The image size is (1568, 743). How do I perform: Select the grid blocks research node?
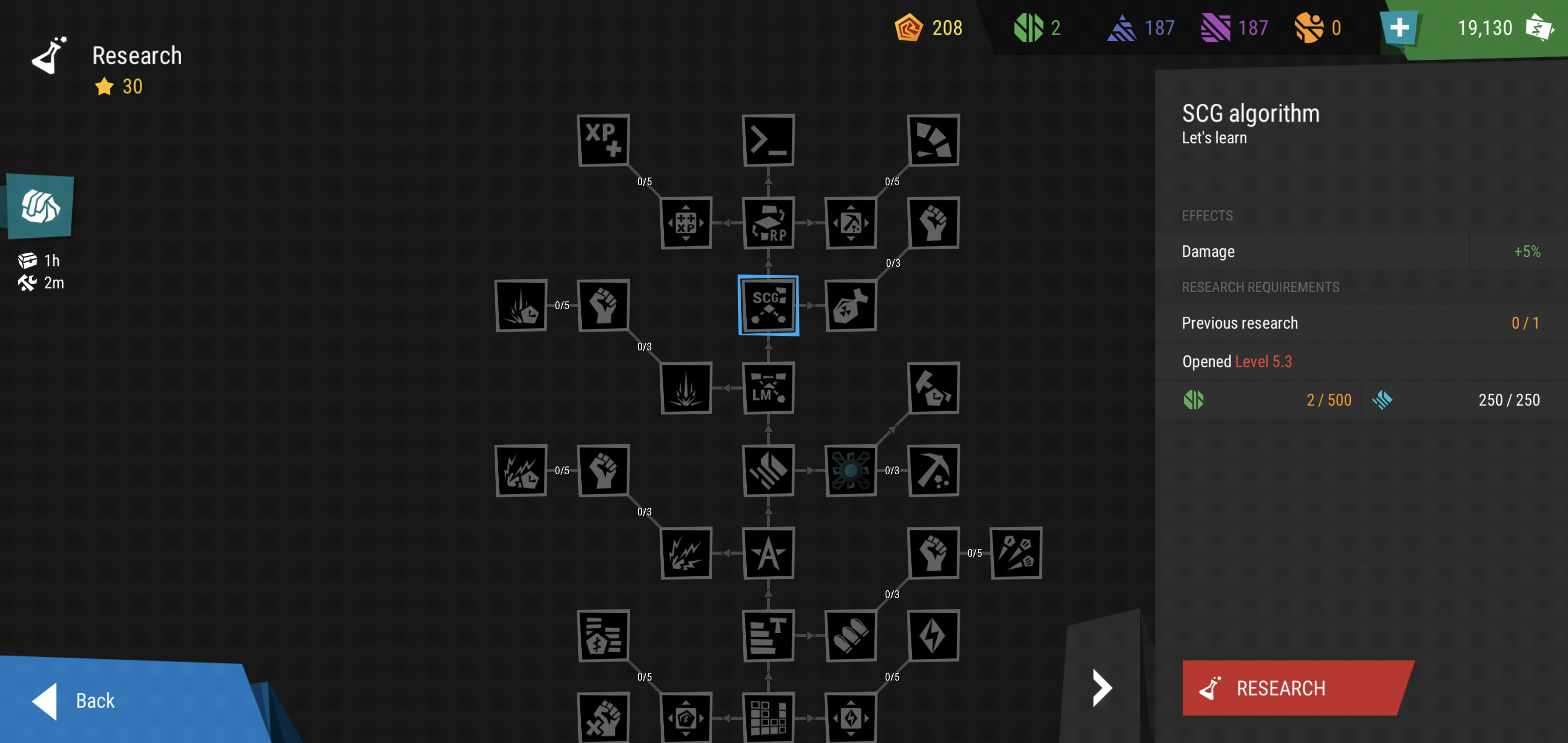point(768,717)
